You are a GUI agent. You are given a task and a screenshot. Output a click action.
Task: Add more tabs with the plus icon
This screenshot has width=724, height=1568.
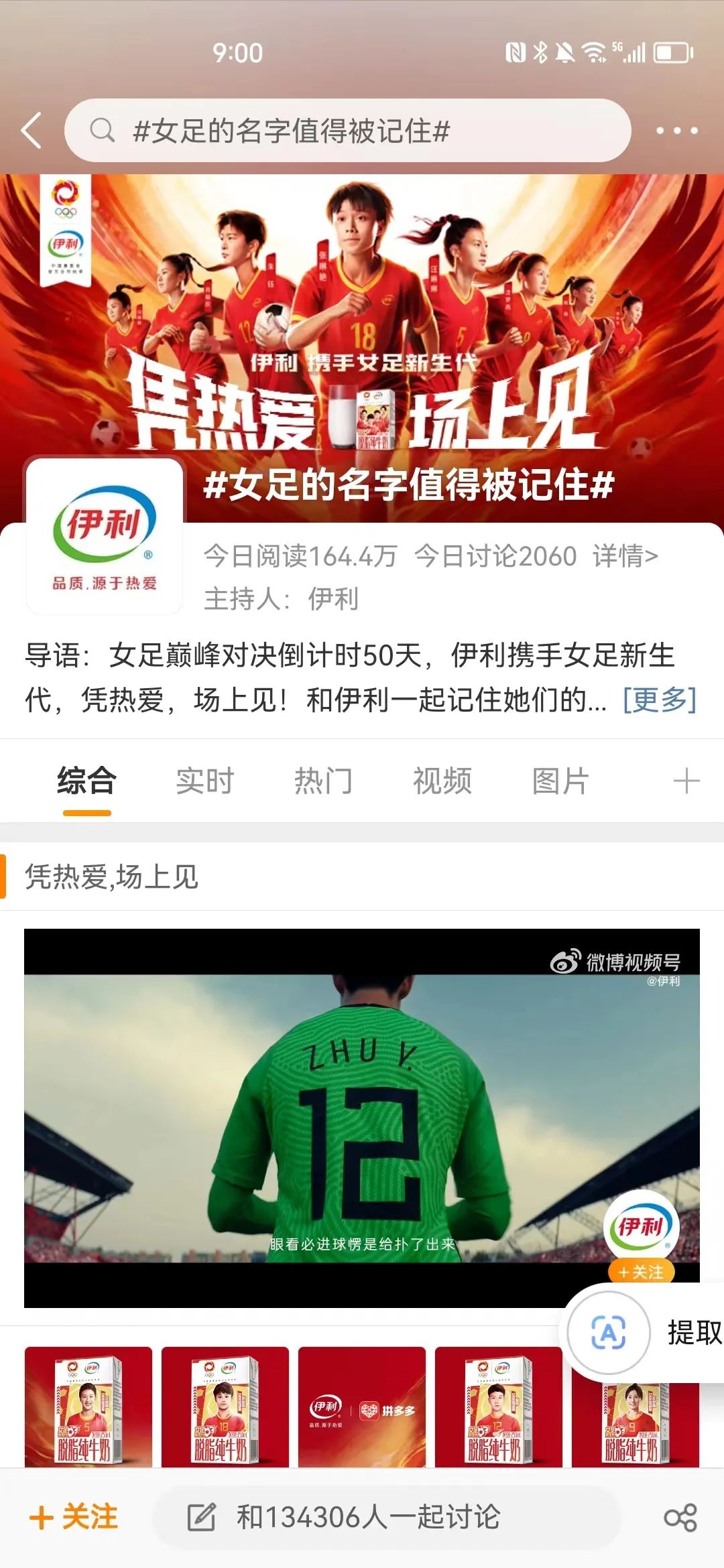[x=686, y=781]
